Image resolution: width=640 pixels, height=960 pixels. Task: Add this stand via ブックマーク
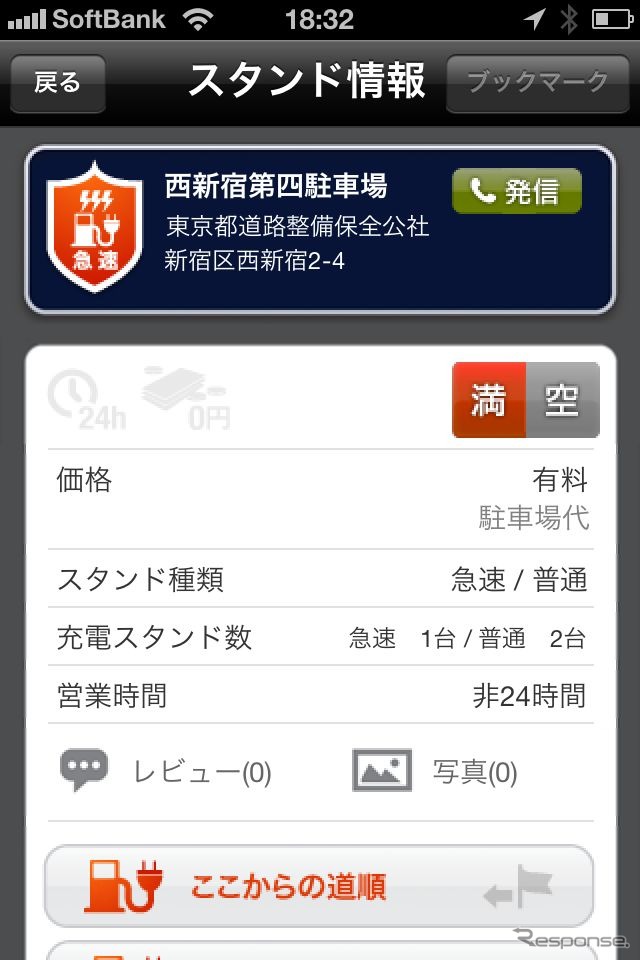(x=538, y=82)
